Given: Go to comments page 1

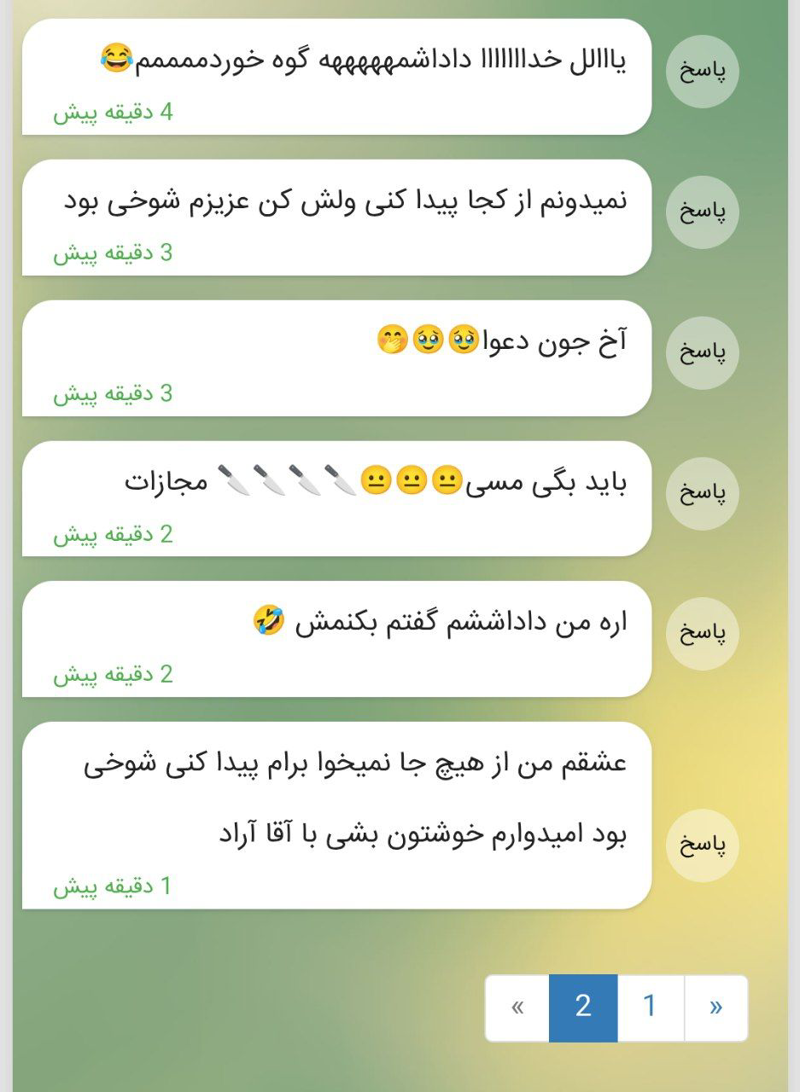Looking at the screenshot, I should pyautogui.click(x=650, y=1008).
